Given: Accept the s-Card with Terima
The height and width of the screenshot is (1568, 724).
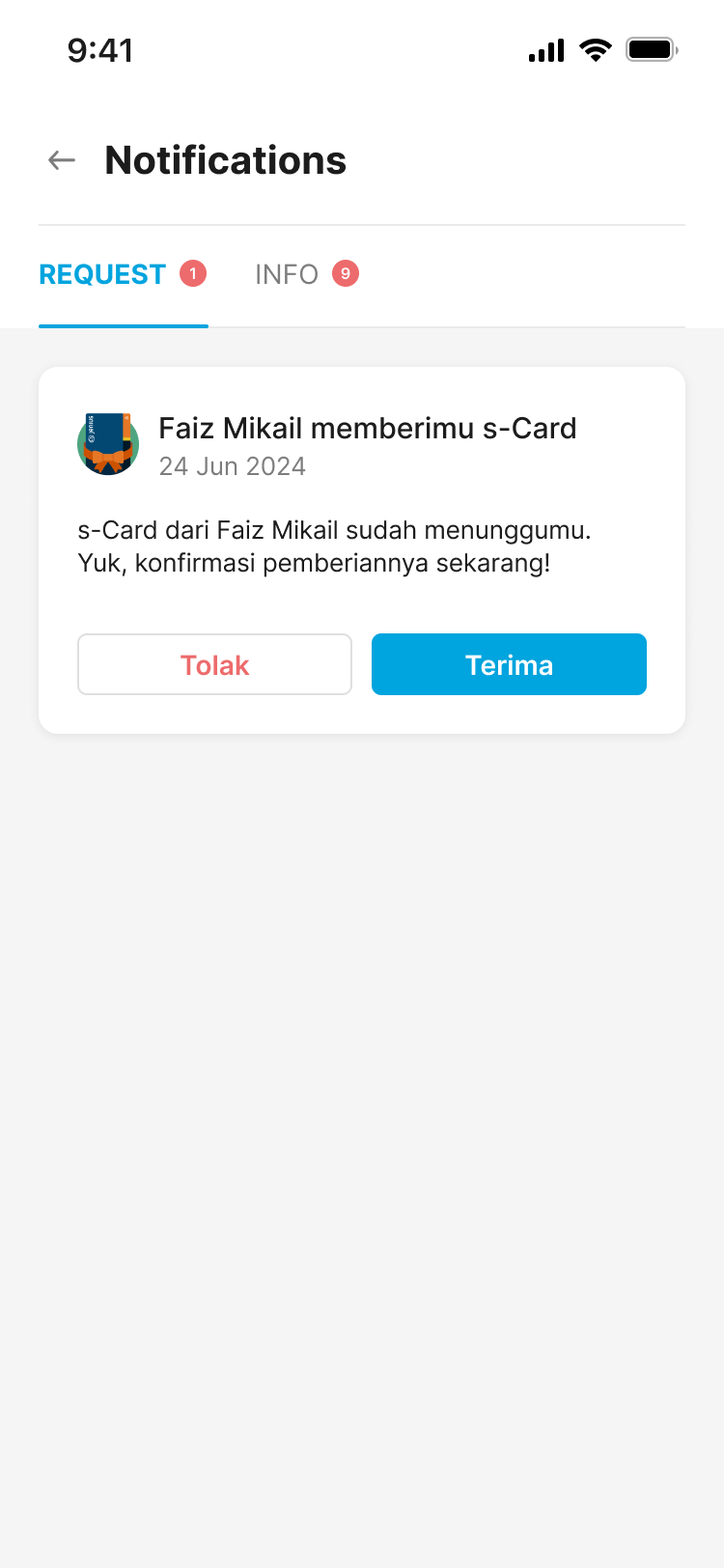Looking at the screenshot, I should (x=509, y=664).
